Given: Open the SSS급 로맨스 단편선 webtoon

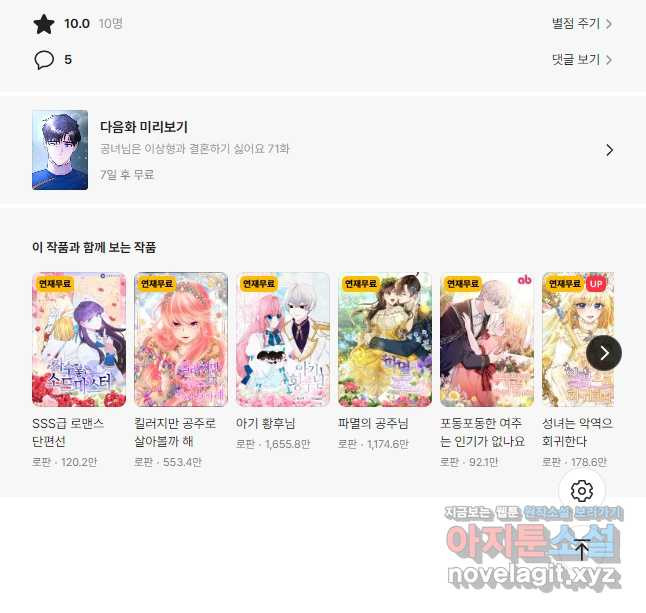Looking at the screenshot, I should coord(79,340).
